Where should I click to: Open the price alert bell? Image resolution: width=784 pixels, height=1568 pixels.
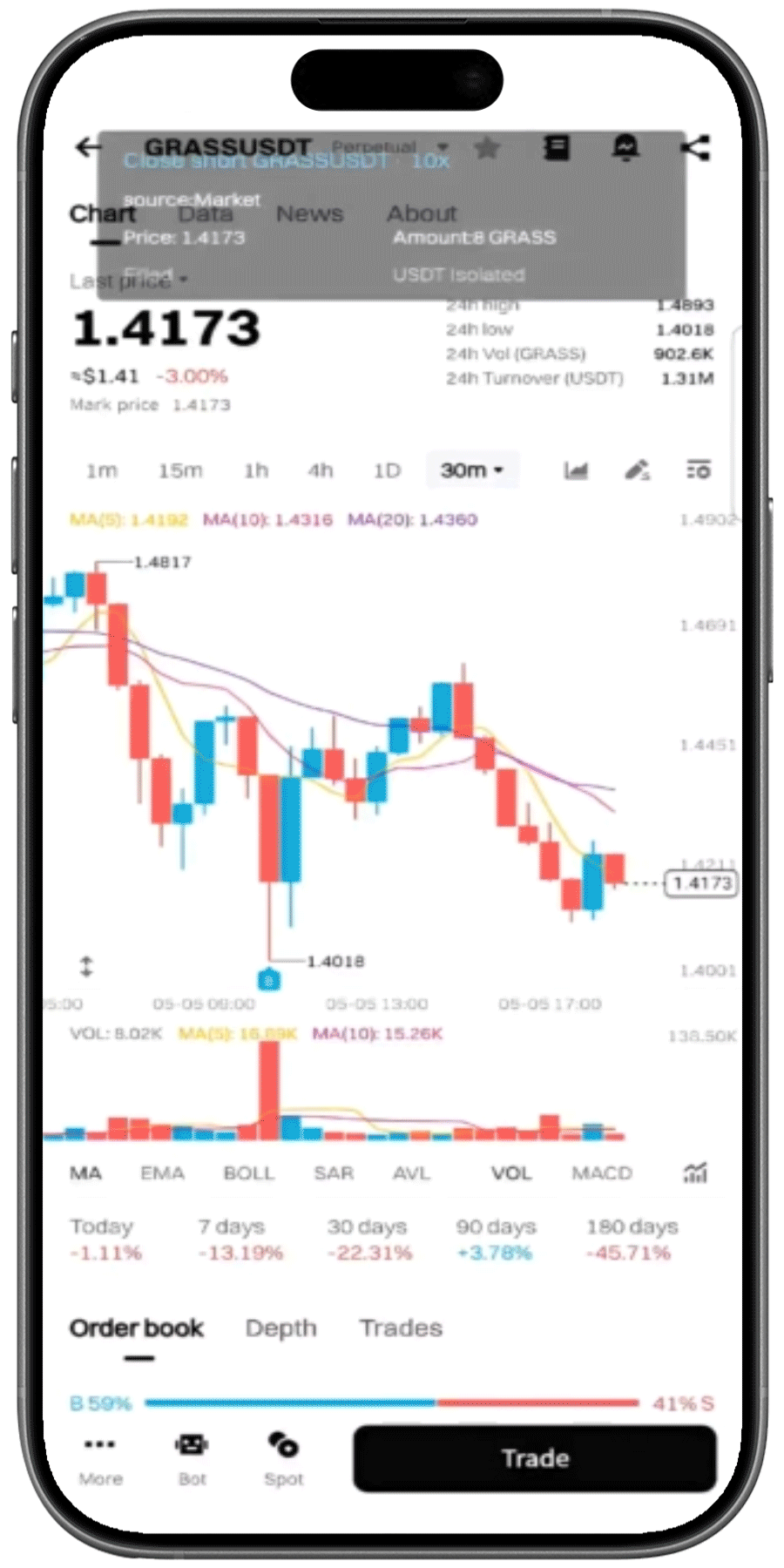tap(625, 148)
